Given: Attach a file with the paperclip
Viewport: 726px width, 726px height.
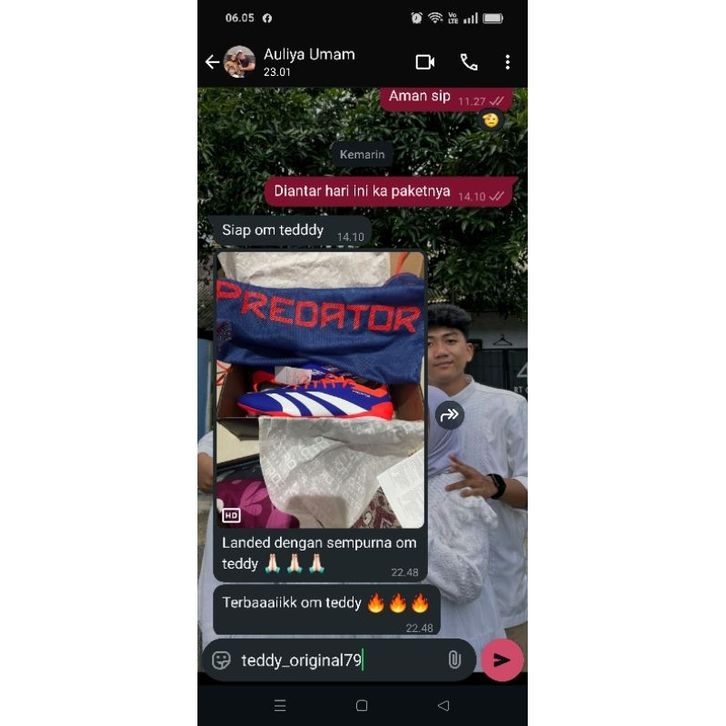Looking at the screenshot, I should 454,660.
